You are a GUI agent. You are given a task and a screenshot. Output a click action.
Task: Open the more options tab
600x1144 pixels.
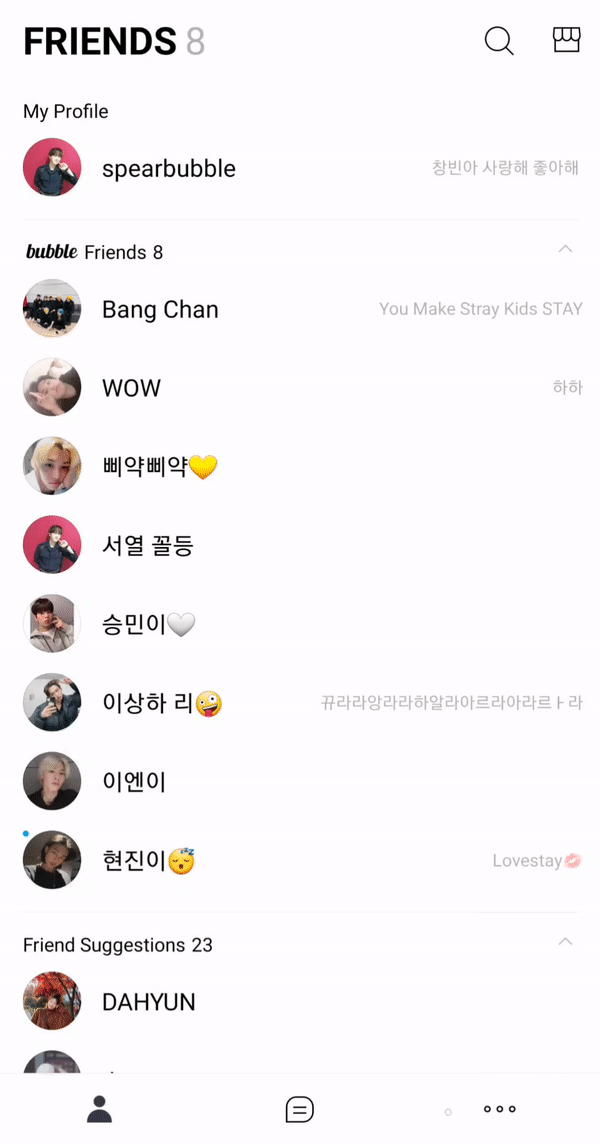coord(499,1109)
